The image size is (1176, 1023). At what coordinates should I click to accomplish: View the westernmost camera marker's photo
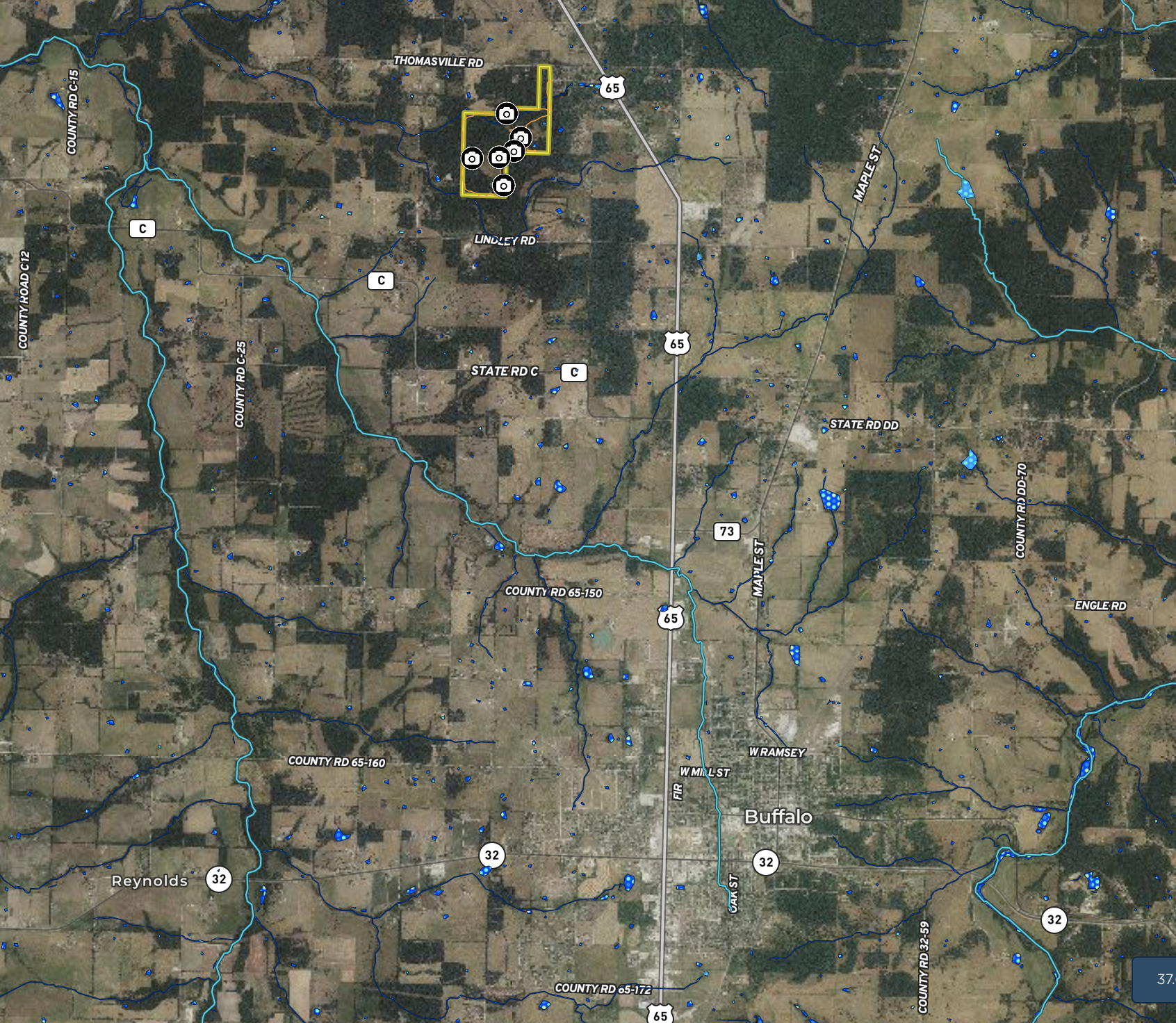point(472,158)
